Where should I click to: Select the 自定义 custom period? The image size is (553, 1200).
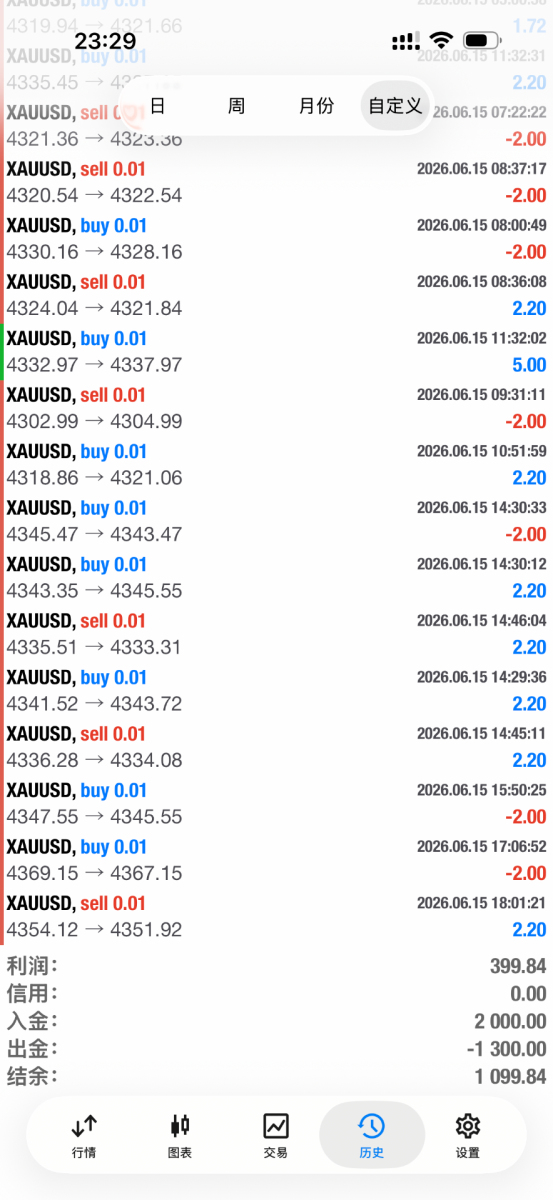pyautogui.click(x=395, y=105)
